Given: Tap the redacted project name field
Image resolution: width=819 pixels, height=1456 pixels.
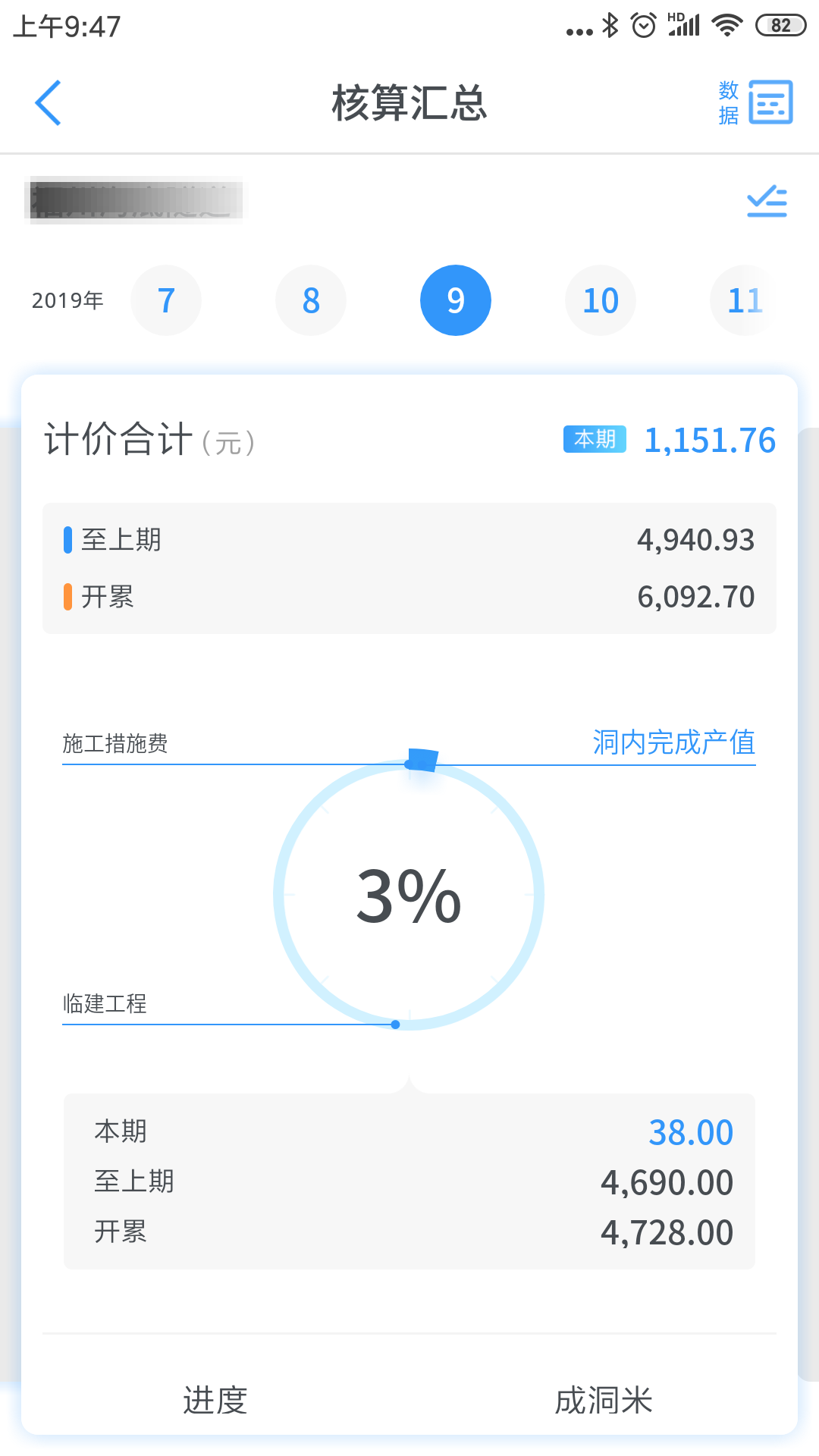Looking at the screenshot, I should click(136, 202).
